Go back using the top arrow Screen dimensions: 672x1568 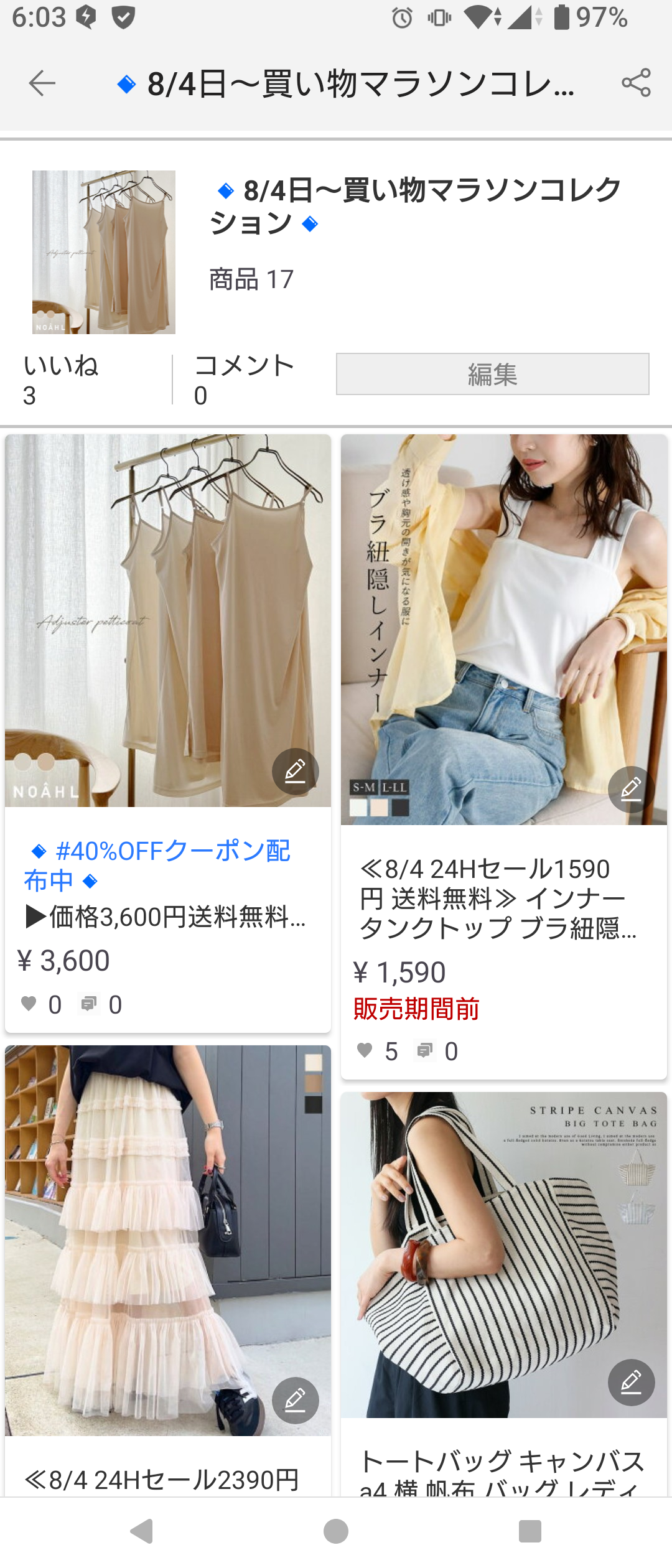point(42,83)
